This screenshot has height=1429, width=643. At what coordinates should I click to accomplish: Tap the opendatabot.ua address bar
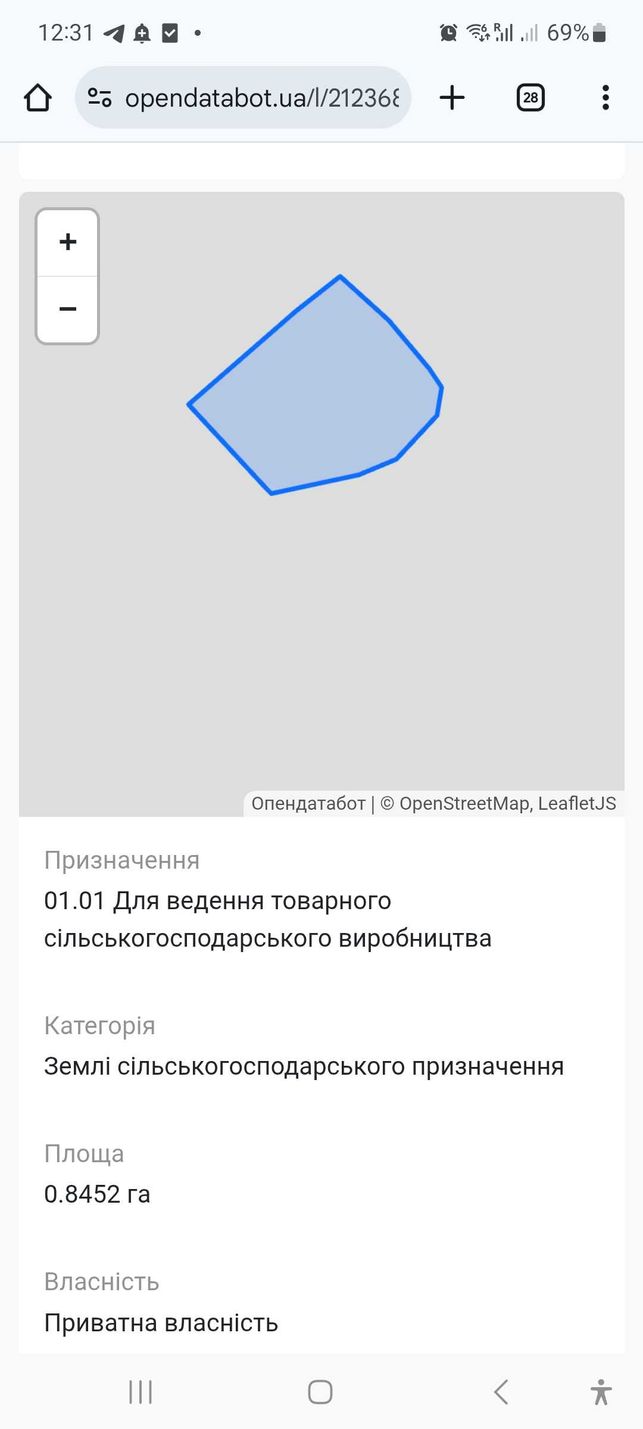pos(243,98)
